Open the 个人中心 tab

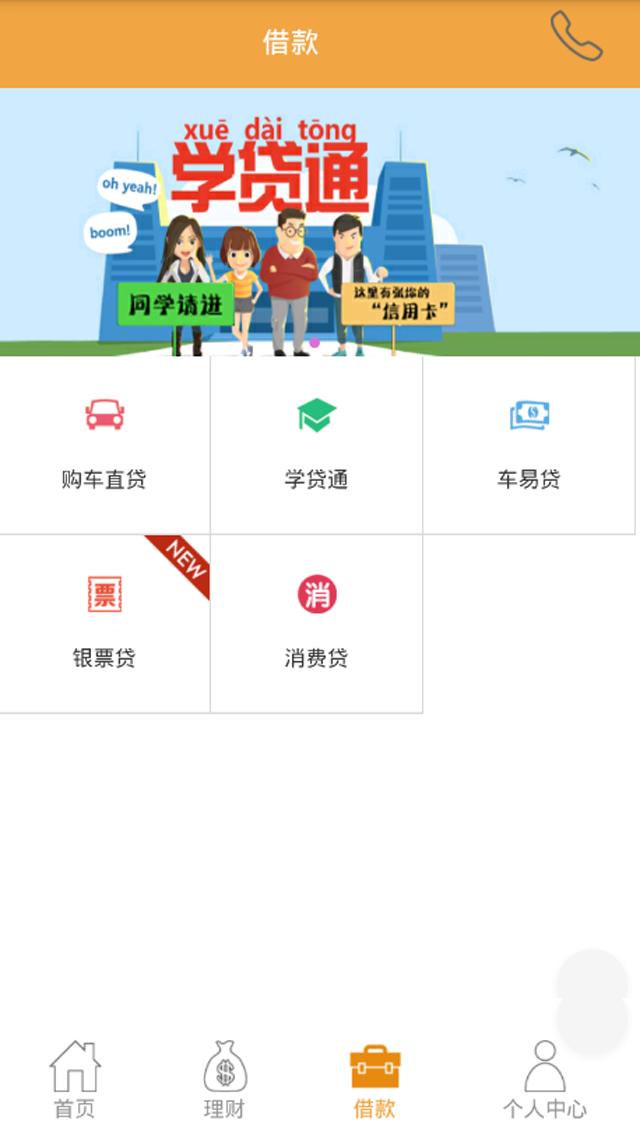[544, 1080]
